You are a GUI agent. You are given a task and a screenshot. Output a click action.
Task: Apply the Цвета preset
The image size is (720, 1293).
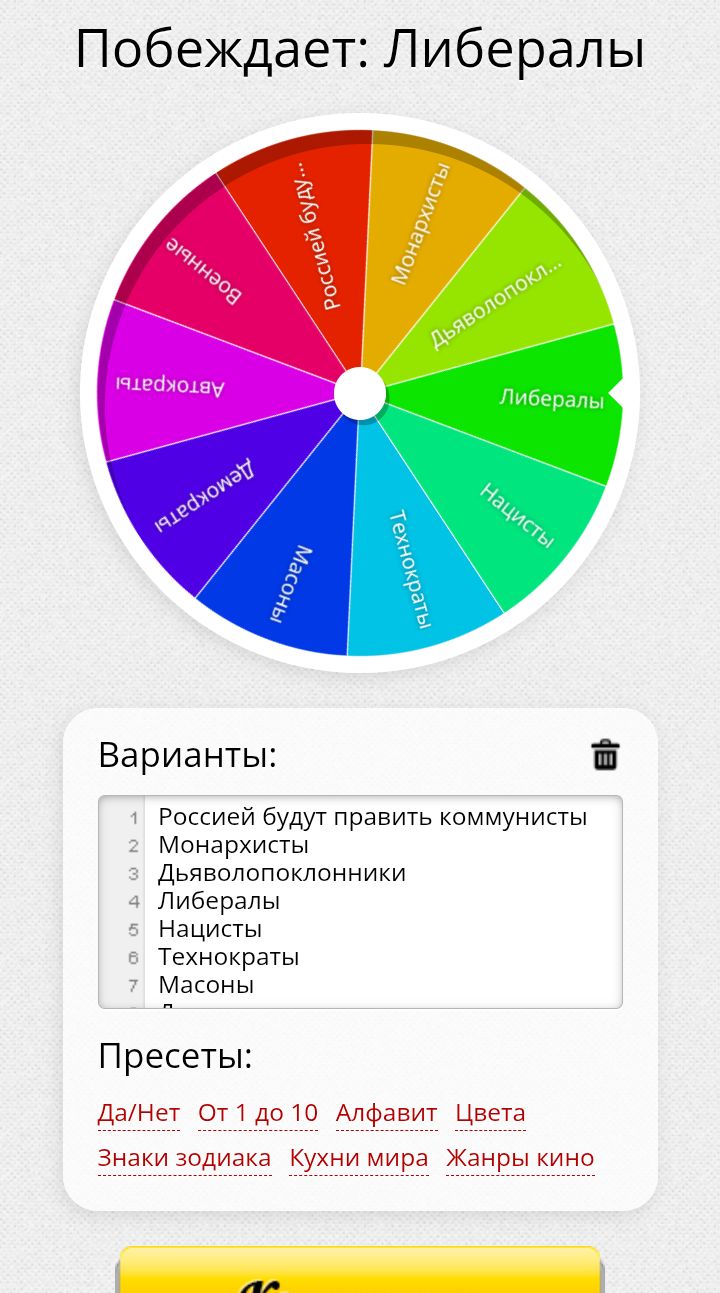[x=490, y=1113]
